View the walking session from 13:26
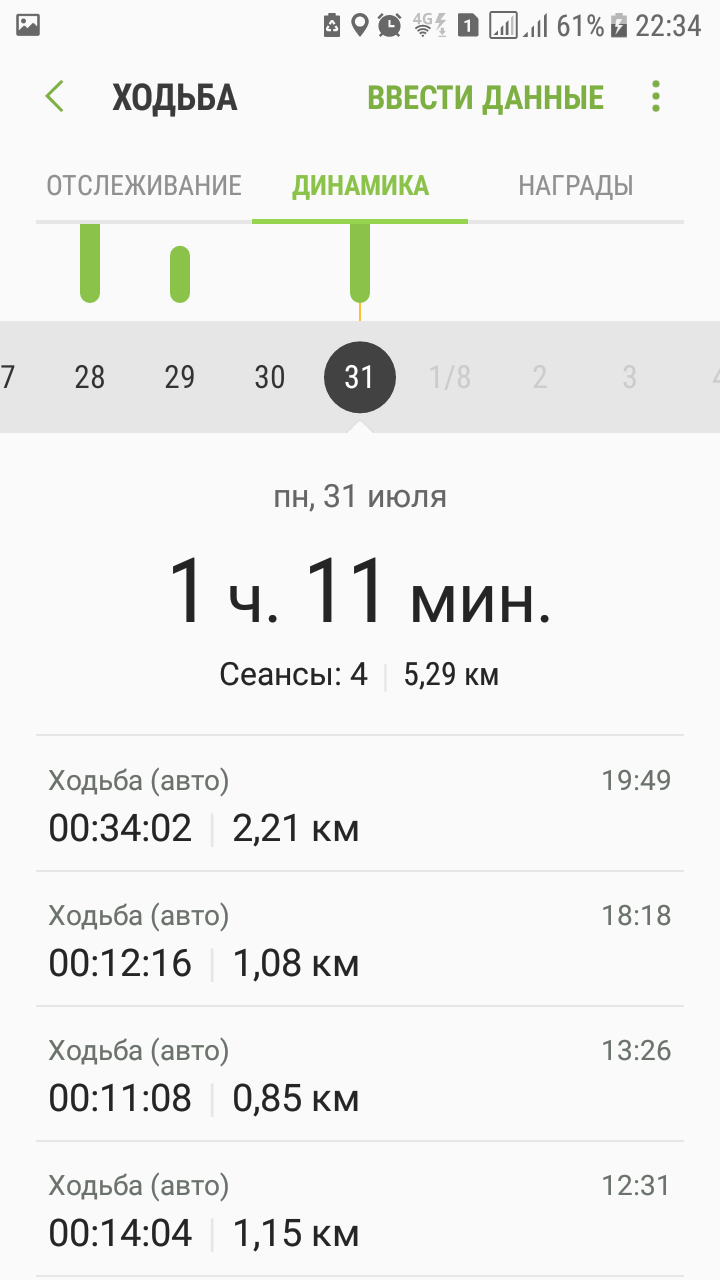 360,1075
